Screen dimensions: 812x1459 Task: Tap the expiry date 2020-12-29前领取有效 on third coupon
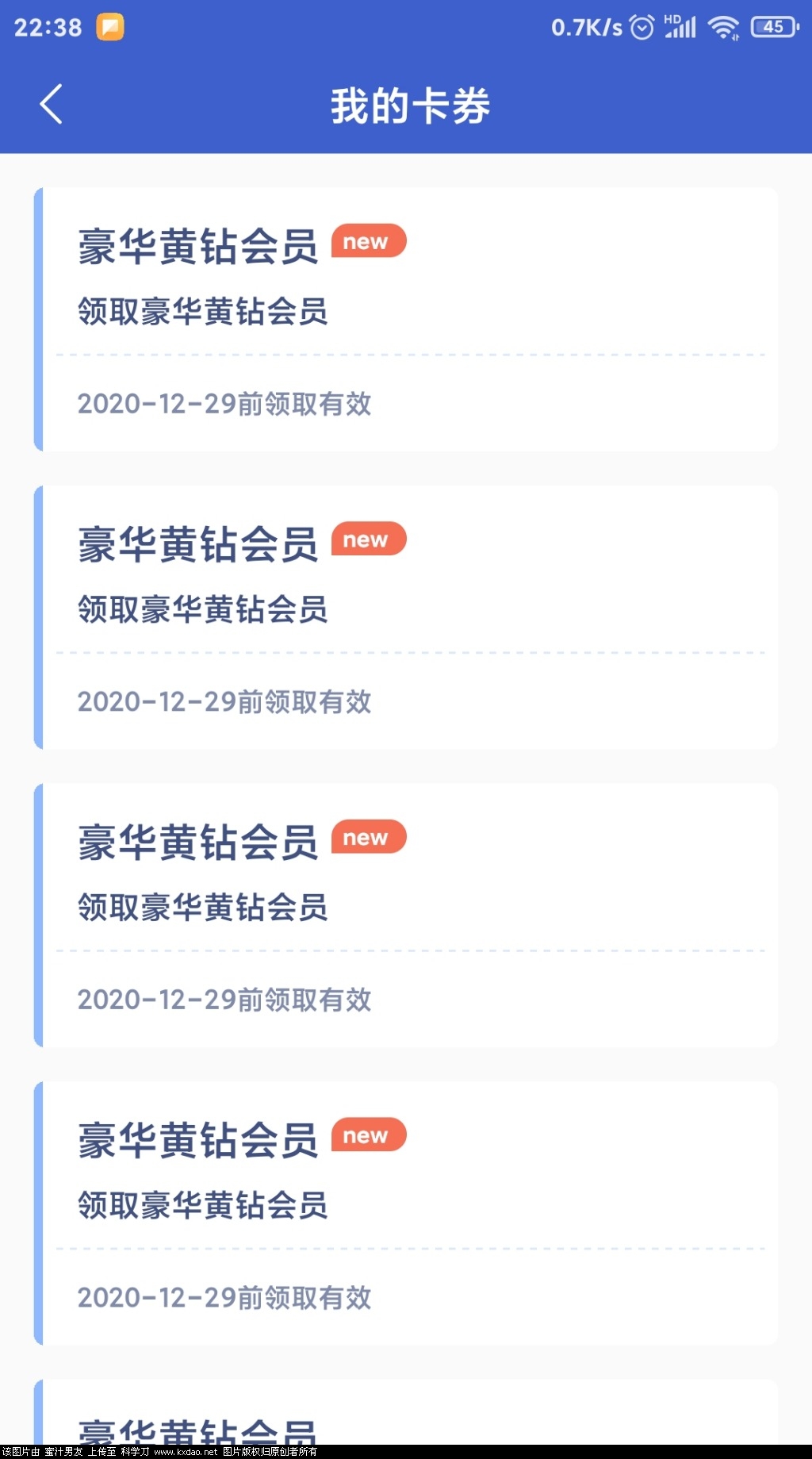pos(224,1000)
